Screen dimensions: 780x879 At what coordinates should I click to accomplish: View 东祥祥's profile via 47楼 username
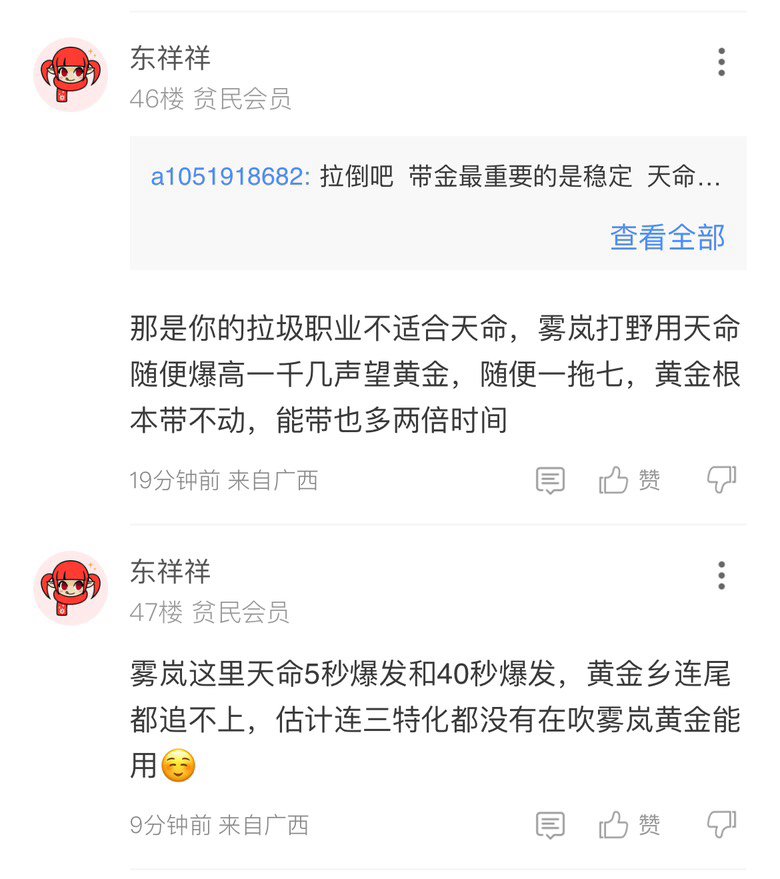pos(170,571)
